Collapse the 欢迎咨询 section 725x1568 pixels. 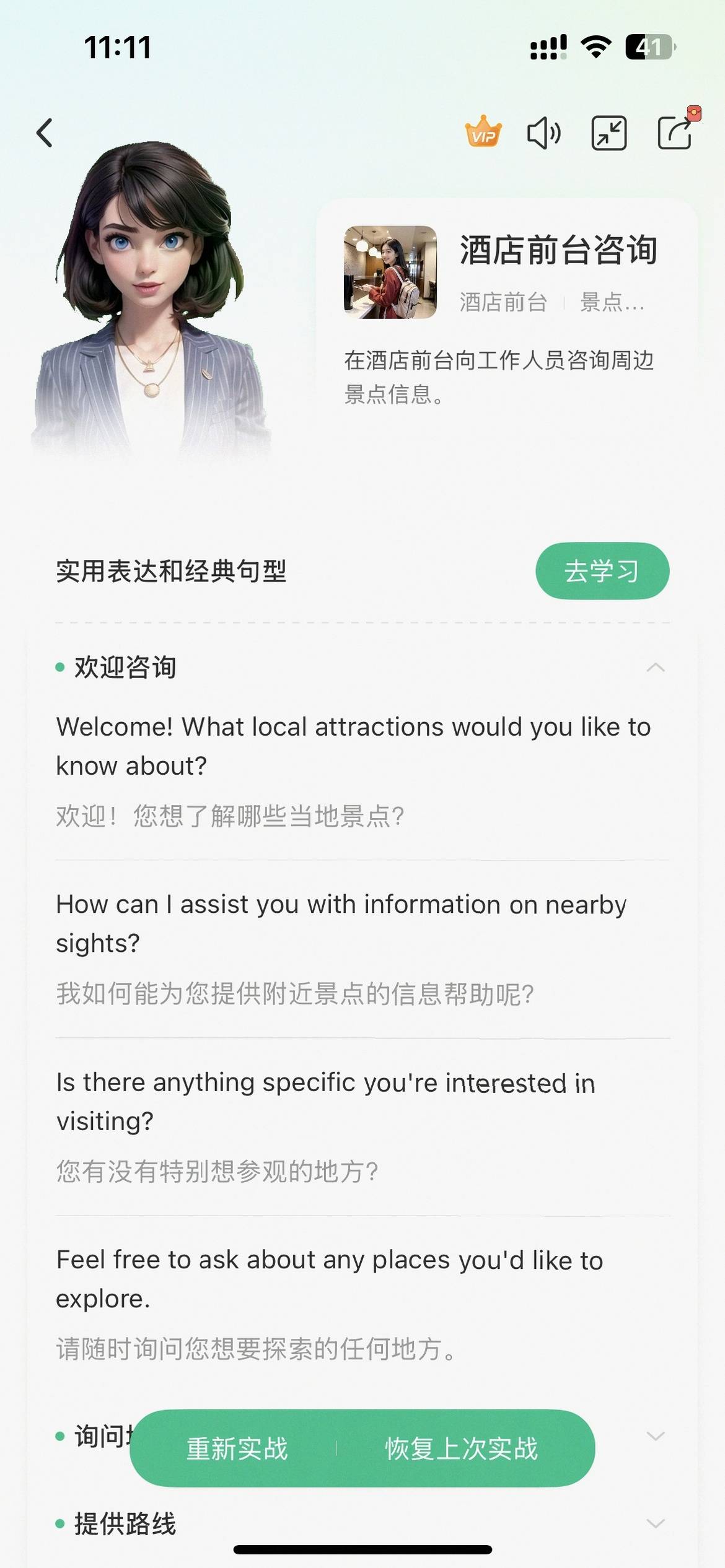coord(655,668)
